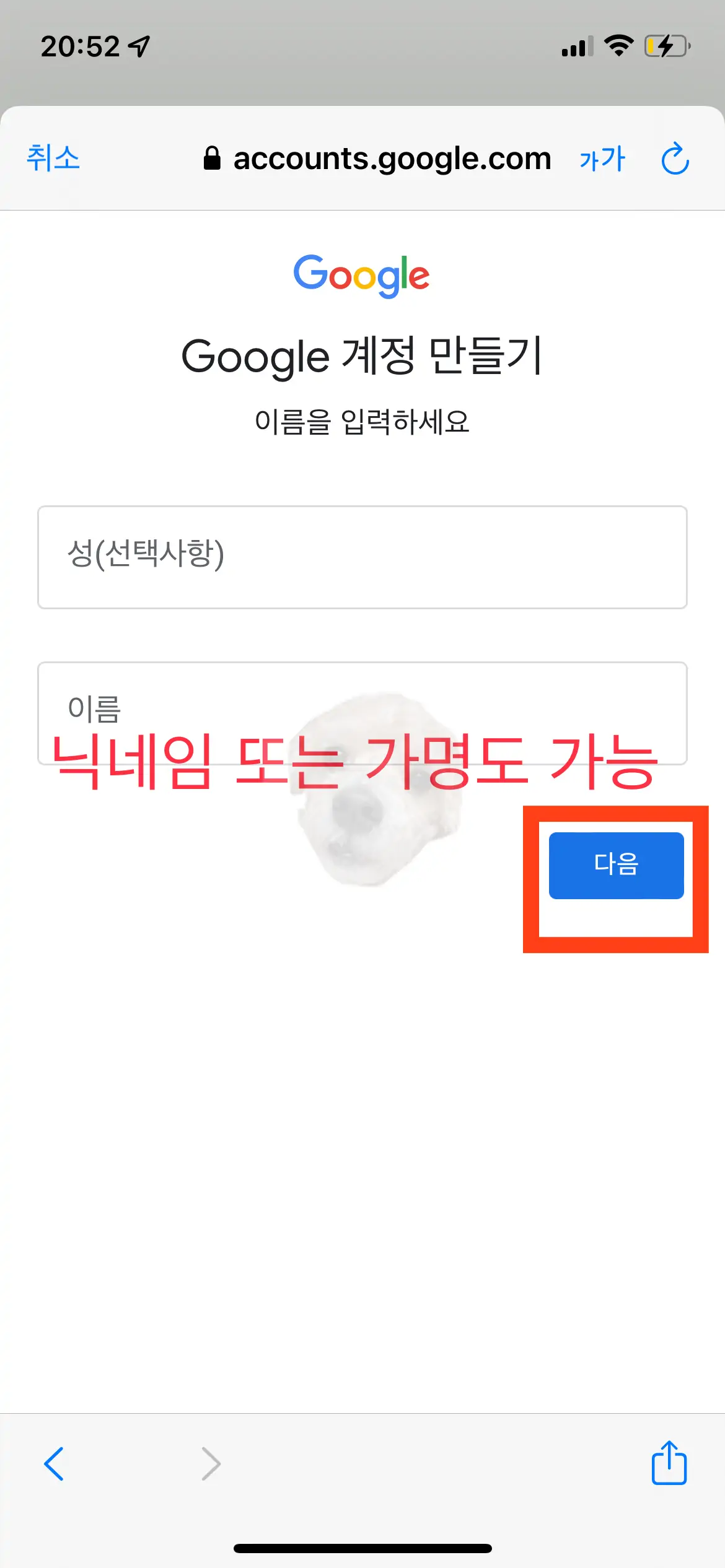The height and width of the screenshot is (1568, 725).
Task: Select the 성(선택사항) surname field
Action: pyautogui.click(x=362, y=557)
